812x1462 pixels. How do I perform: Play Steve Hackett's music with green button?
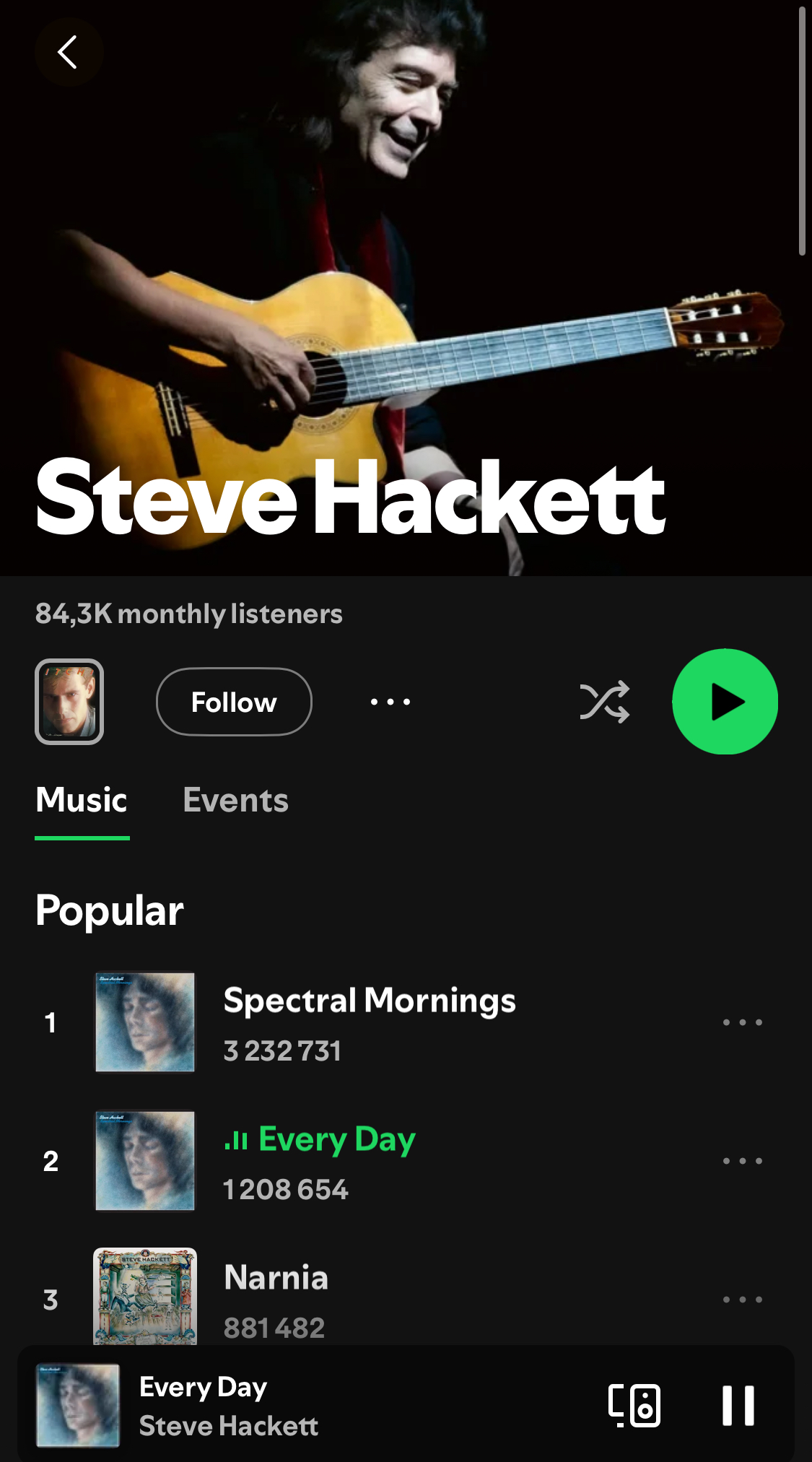pos(725,702)
